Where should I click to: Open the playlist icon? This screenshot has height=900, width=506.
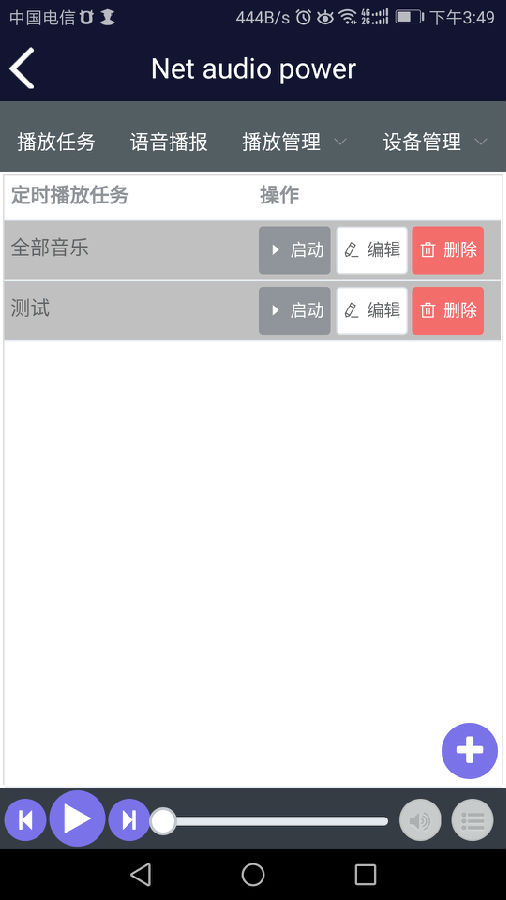tap(473, 820)
